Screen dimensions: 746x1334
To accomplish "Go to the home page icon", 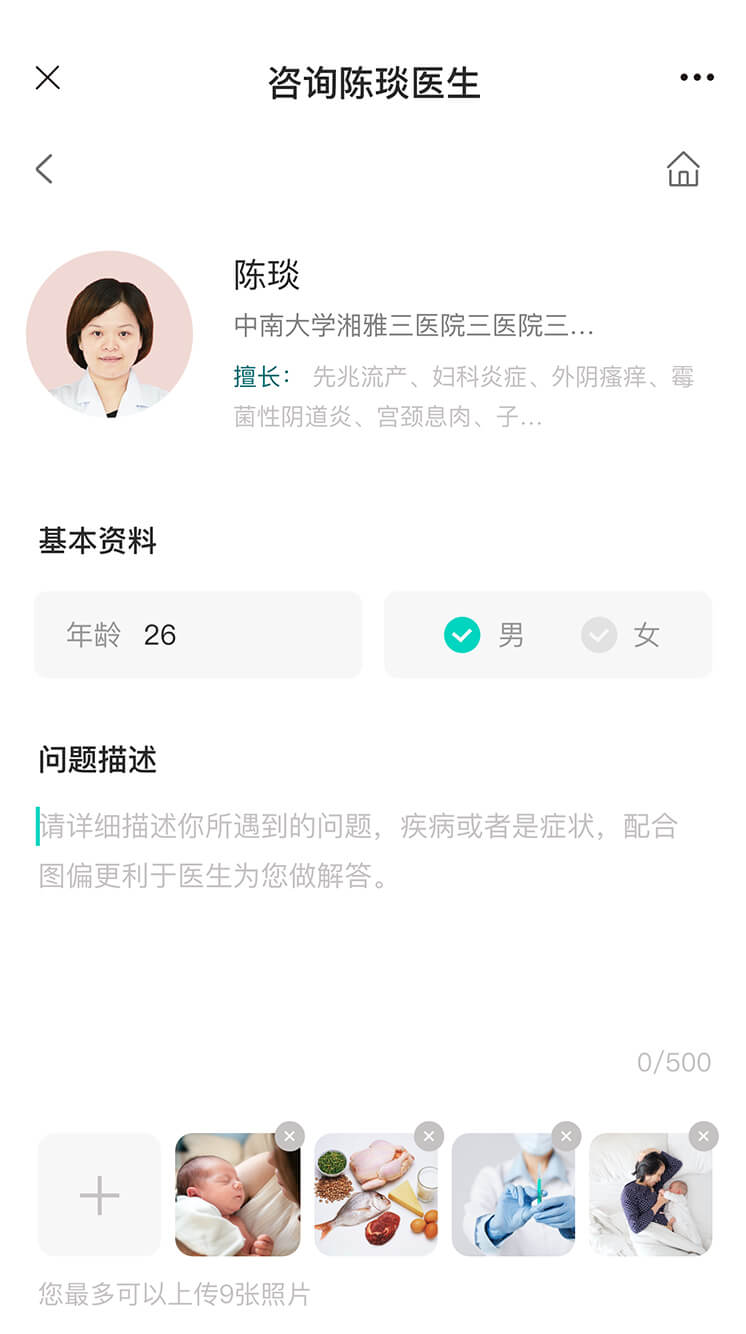I will pyautogui.click(x=683, y=169).
